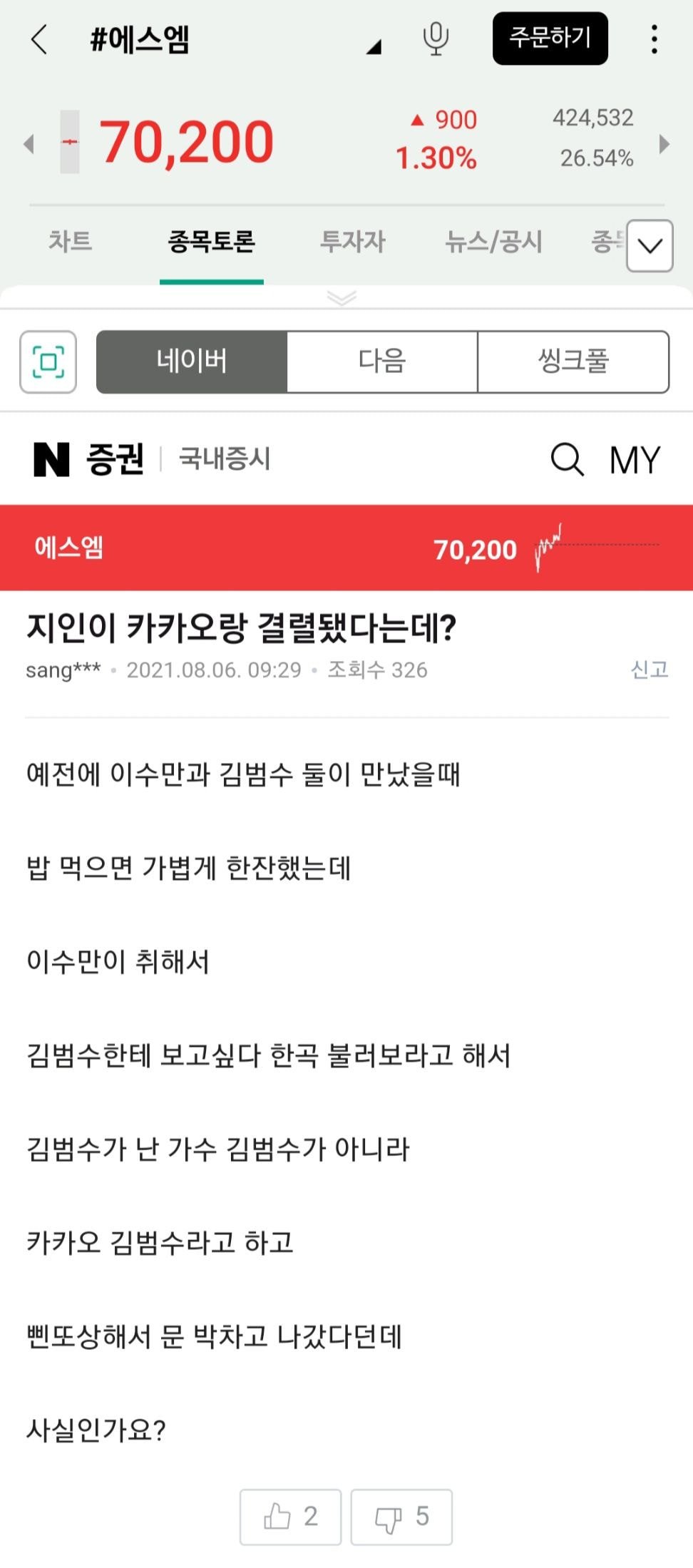The width and height of the screenshot is (693, 1568).
Task: Tap the fullscreen scan icon button
Action: point(48,362)
